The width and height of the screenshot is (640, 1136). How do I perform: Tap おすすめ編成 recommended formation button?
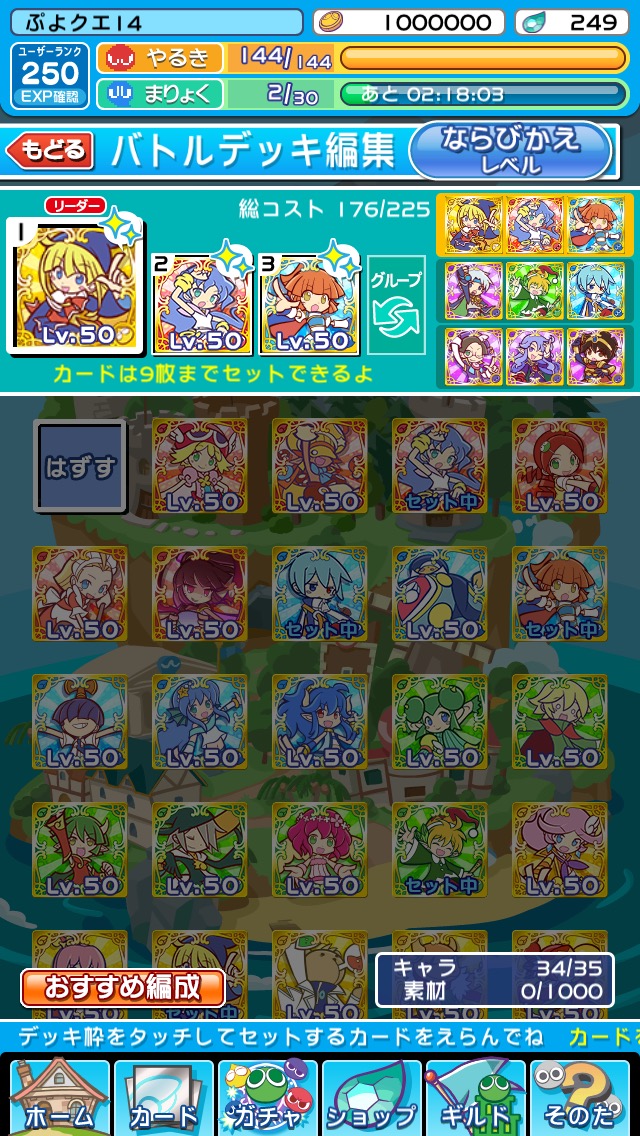click(x=122, y=988)
